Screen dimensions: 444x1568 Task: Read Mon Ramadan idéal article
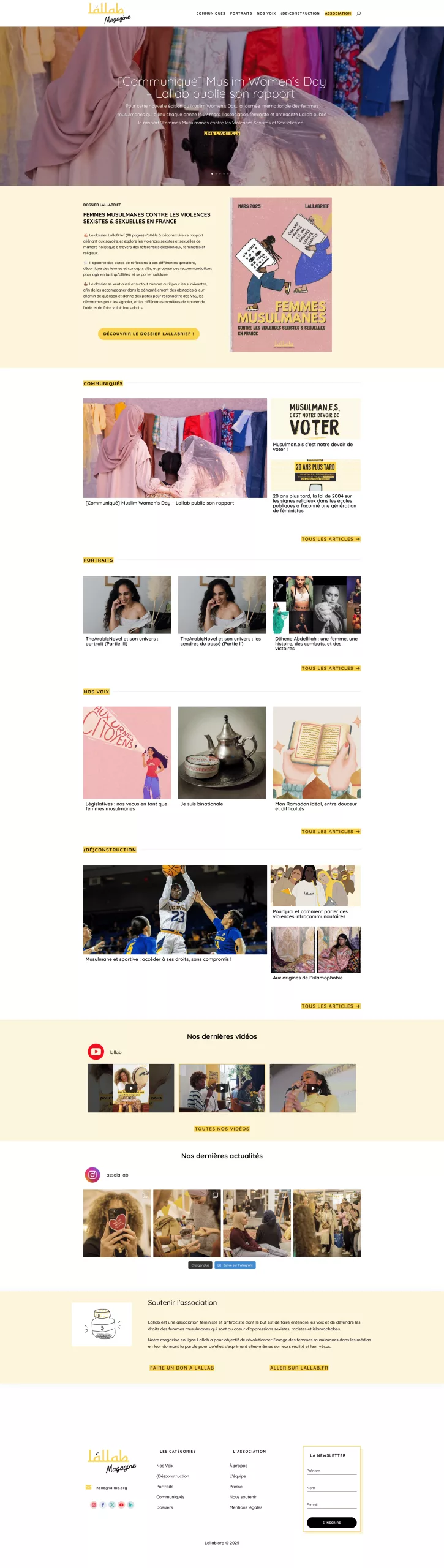pyautogui.click(x=315, y=806)
